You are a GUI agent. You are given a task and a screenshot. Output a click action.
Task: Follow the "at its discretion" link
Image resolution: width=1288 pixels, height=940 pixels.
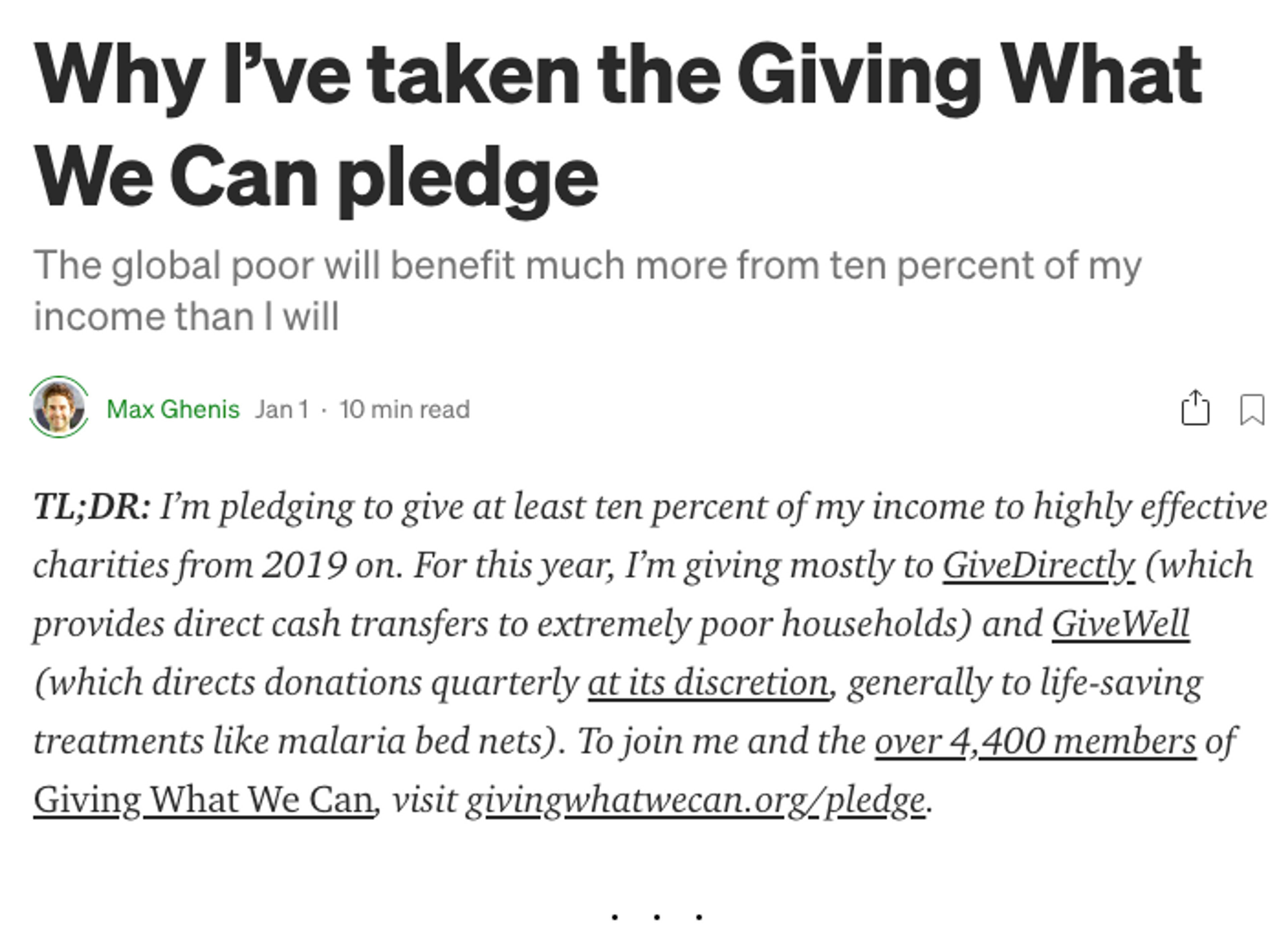(x=708, y=683)
